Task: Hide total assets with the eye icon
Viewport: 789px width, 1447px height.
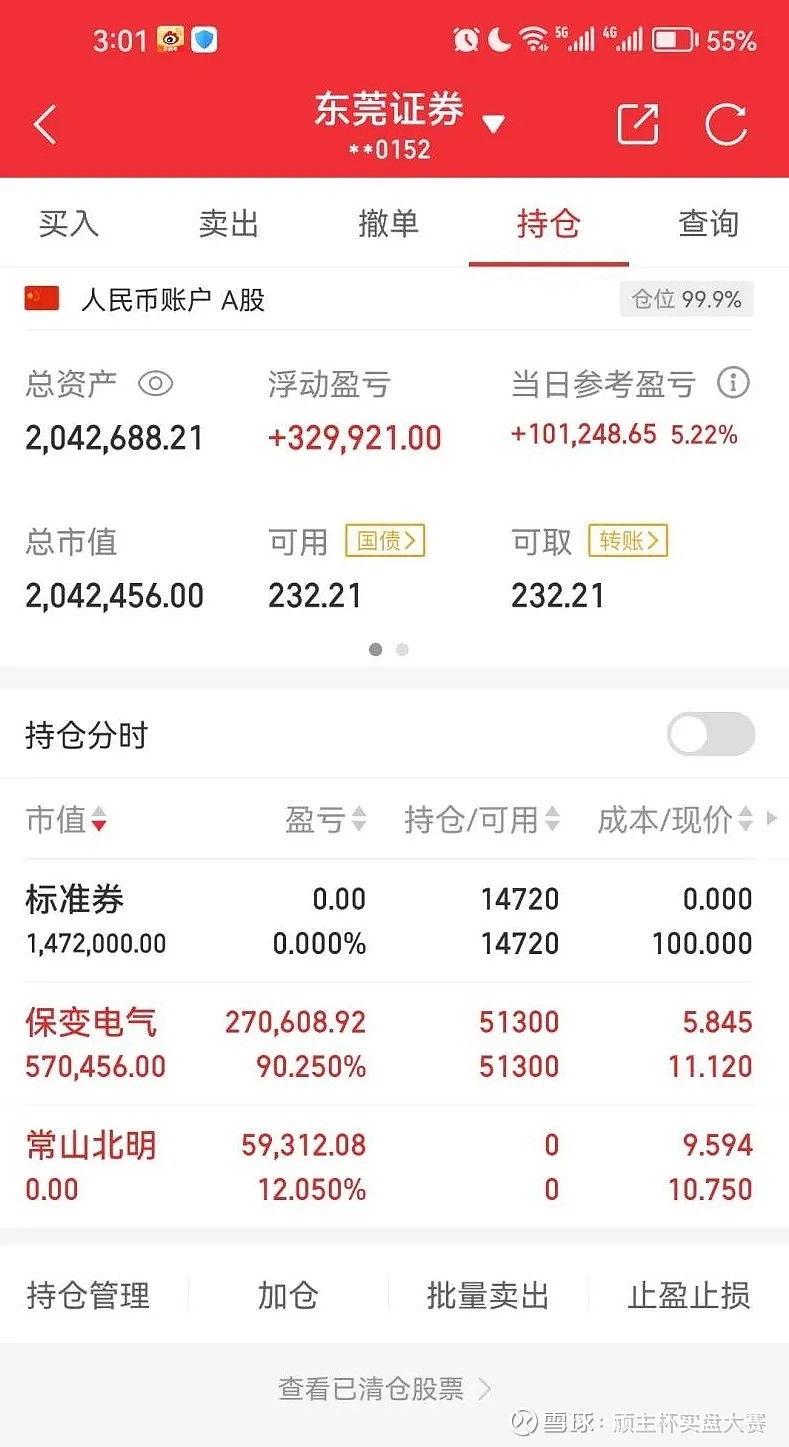Action: pos(156,383)
